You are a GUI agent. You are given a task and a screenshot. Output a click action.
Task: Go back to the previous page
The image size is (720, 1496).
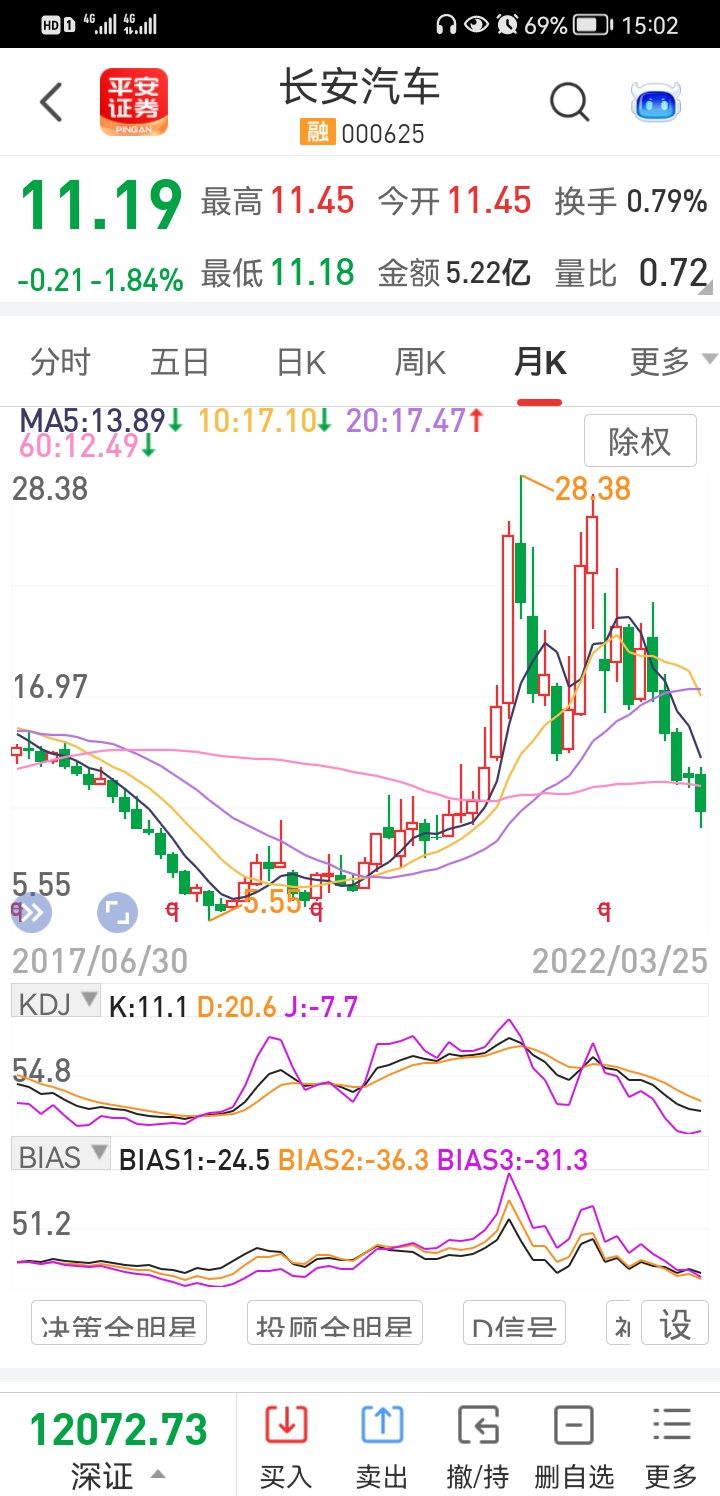coord(51,102)
